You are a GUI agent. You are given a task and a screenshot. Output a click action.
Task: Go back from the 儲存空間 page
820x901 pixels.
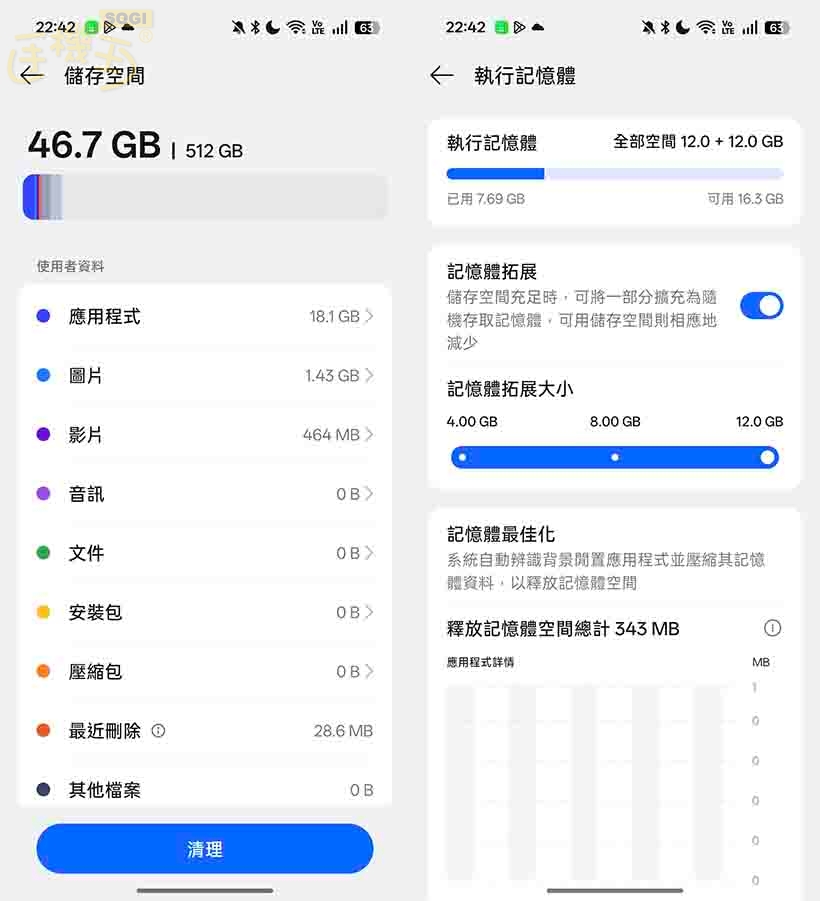(x=30, y=75)
